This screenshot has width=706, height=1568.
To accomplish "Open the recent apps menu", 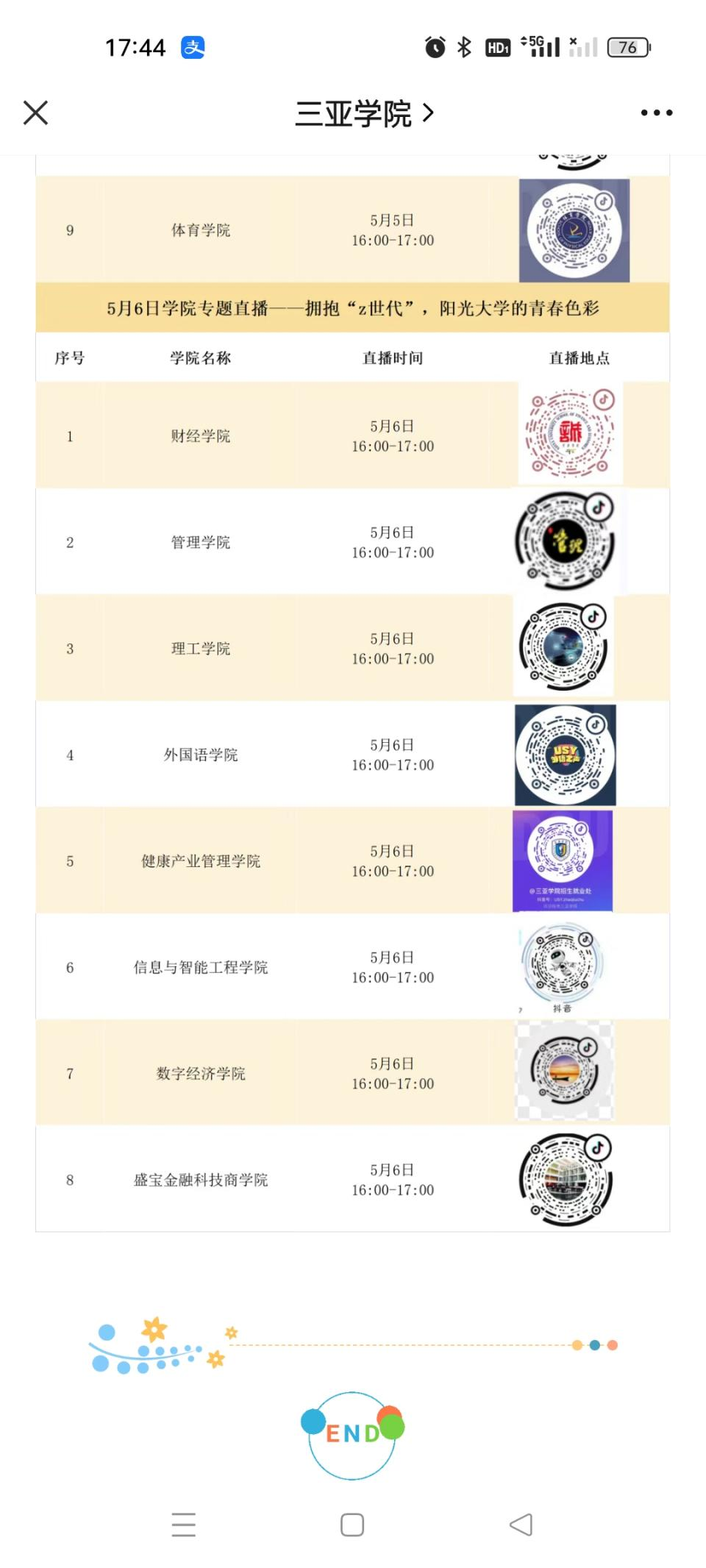I will pos(184,1525).
